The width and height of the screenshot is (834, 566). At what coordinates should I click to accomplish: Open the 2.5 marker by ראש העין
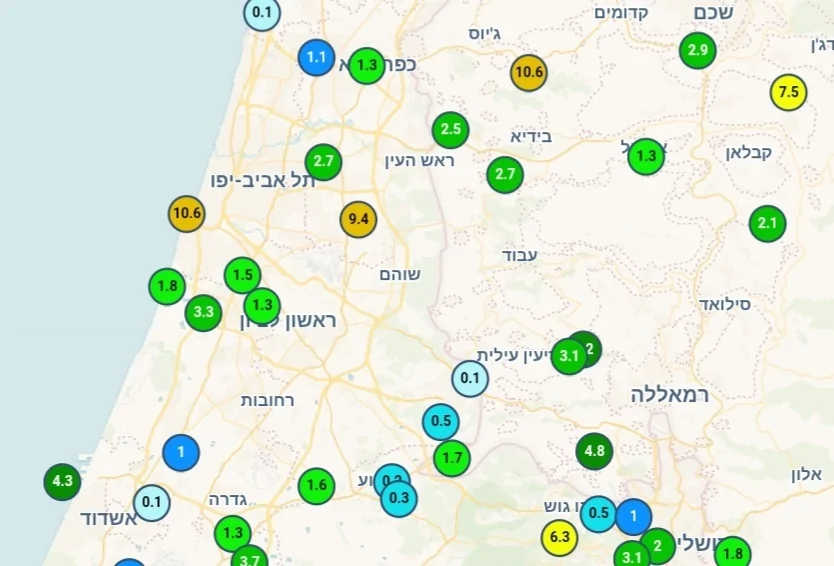pyautogui.click(x=450, y=129)
